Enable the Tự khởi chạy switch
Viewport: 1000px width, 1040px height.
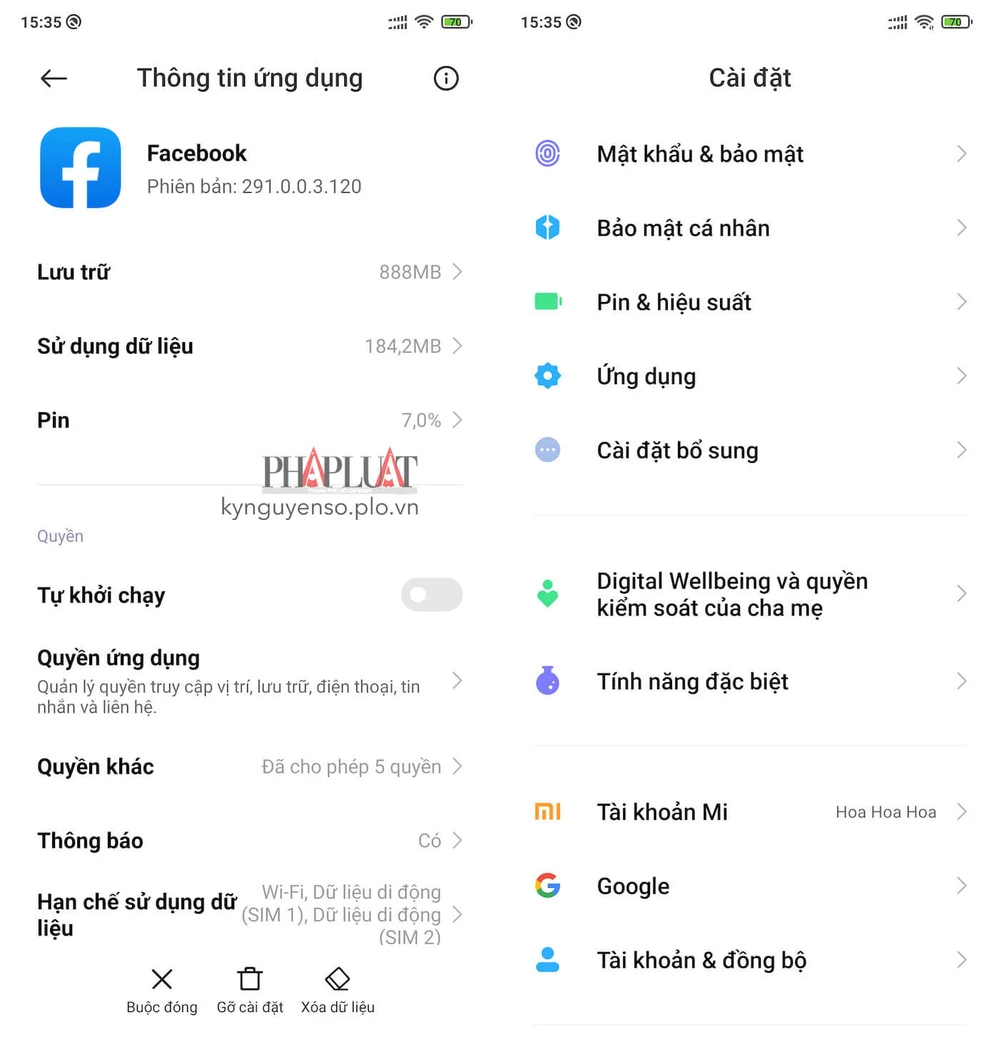pos(431,595)
